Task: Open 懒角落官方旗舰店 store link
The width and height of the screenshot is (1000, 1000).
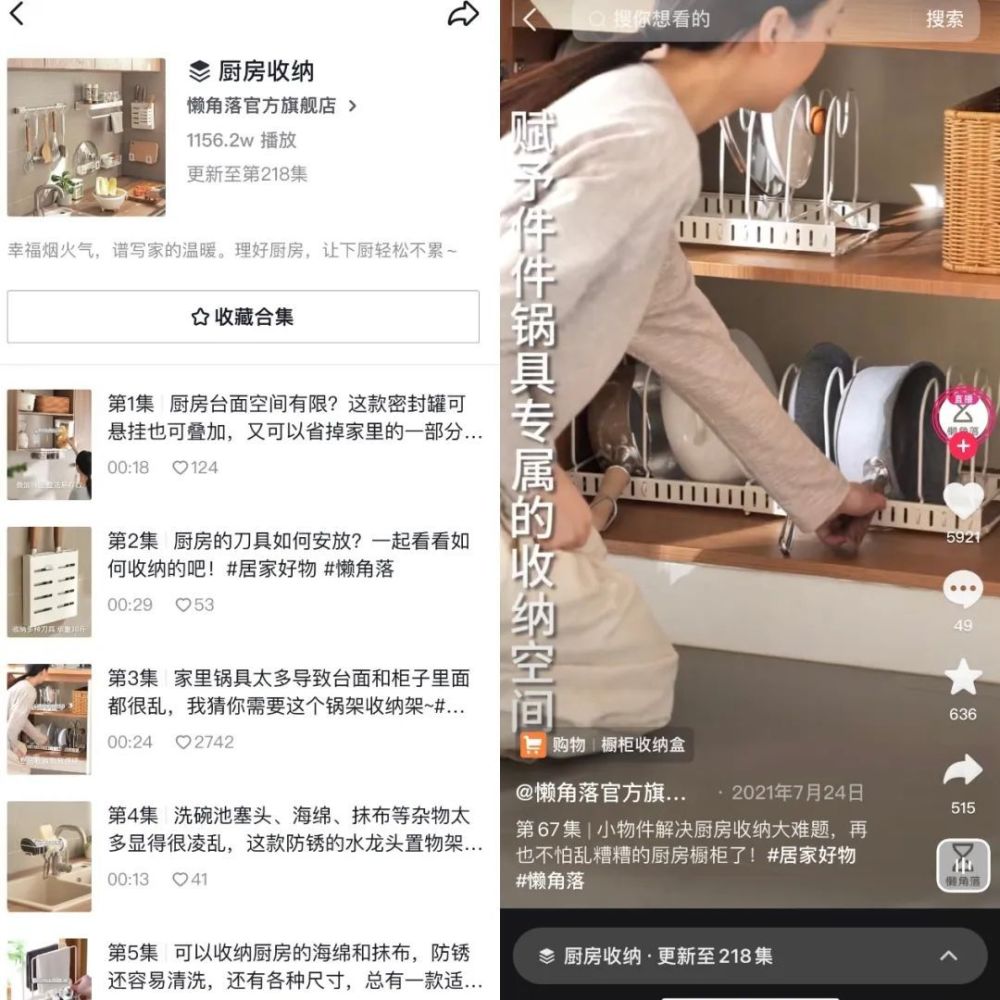Action: (x=272, y=105)
